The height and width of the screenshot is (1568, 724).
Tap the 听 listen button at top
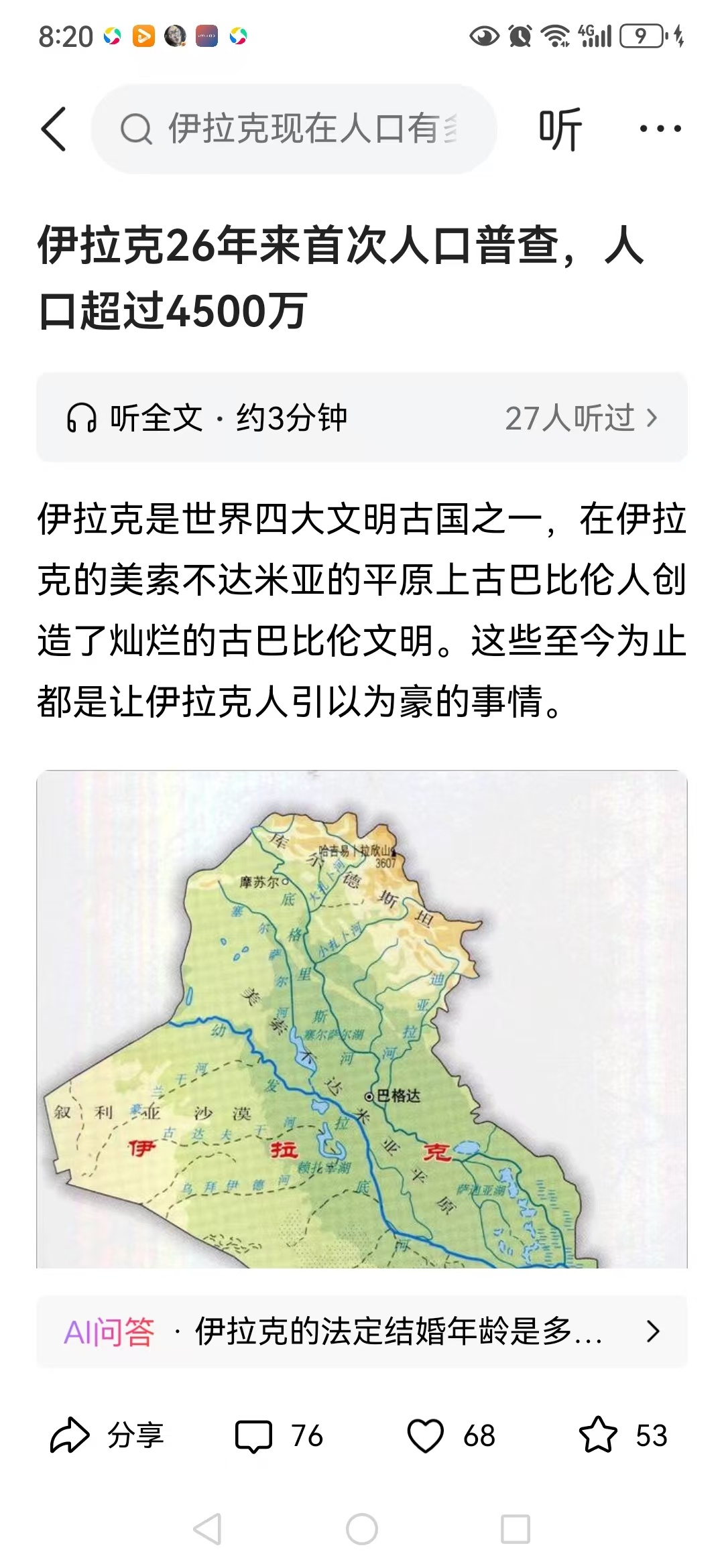tap(562, 129)
